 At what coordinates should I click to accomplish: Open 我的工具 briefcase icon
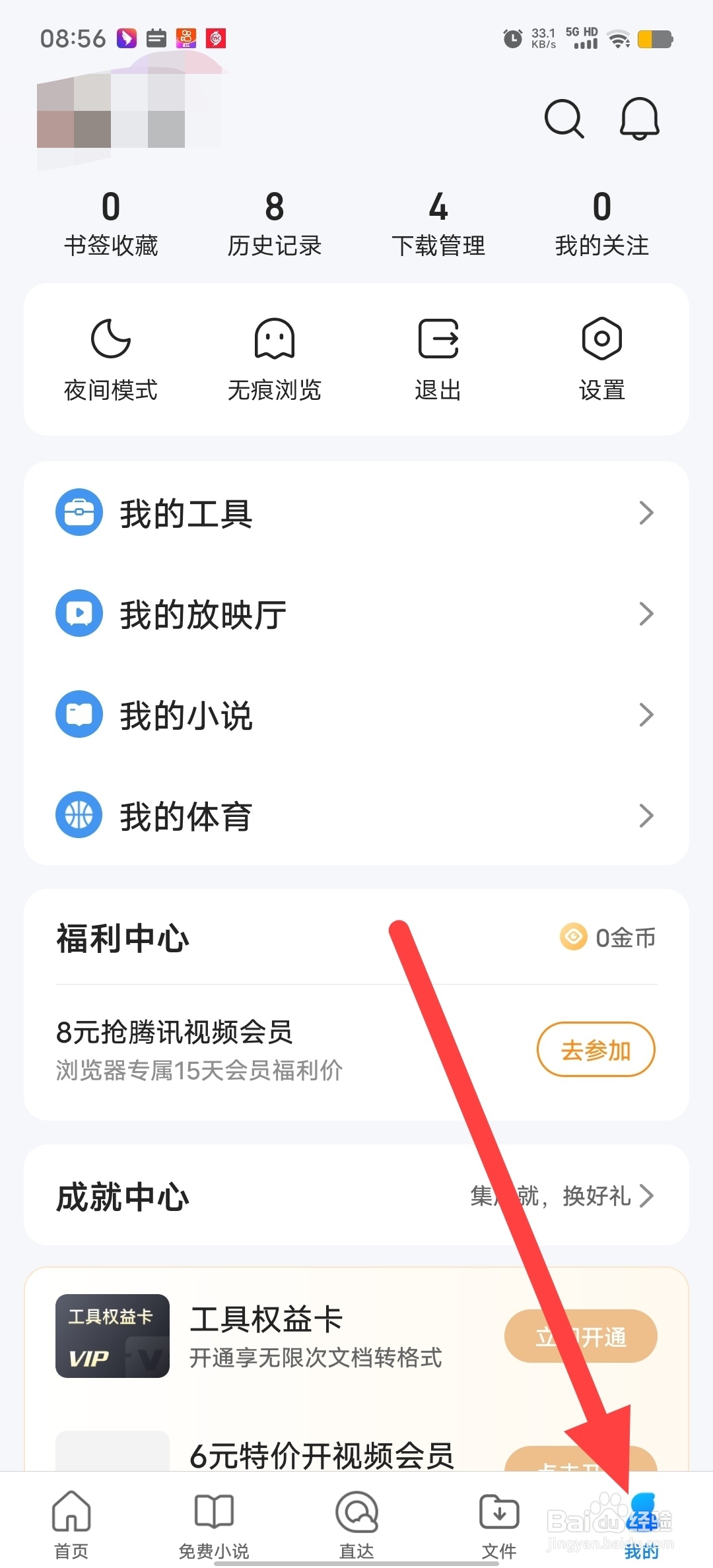tap(78, 512)
